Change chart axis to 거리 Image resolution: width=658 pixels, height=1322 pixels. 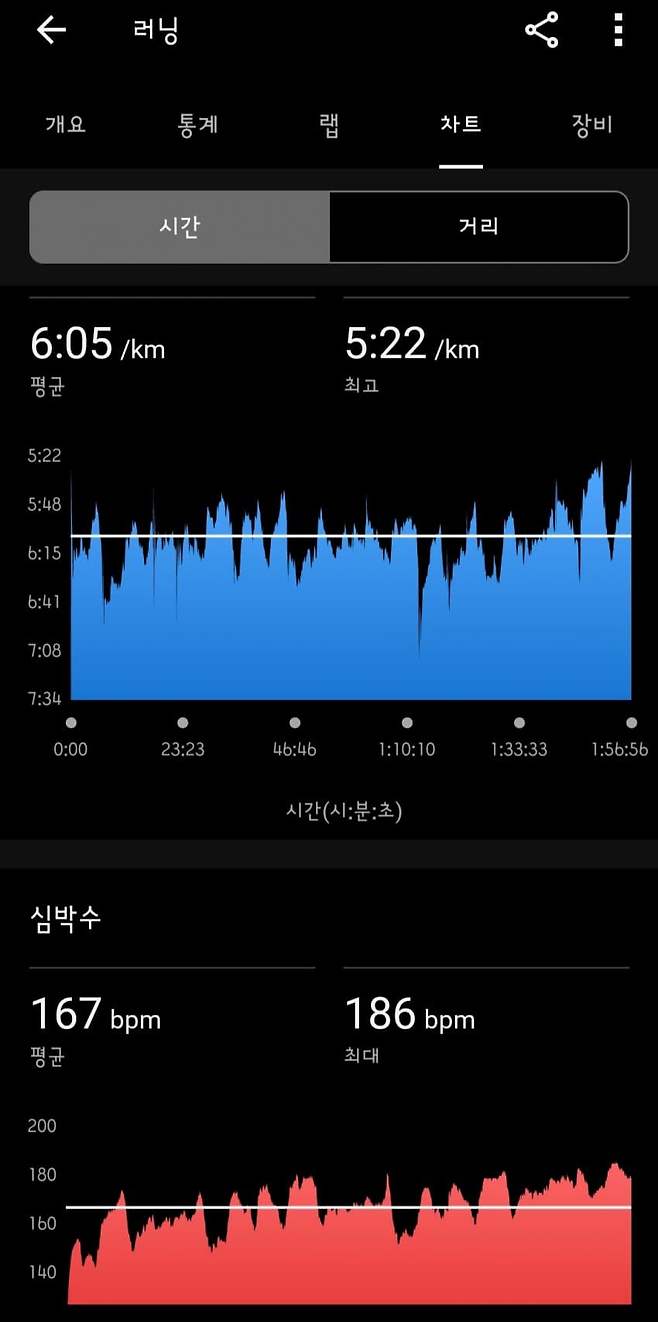tap(478, 227)
